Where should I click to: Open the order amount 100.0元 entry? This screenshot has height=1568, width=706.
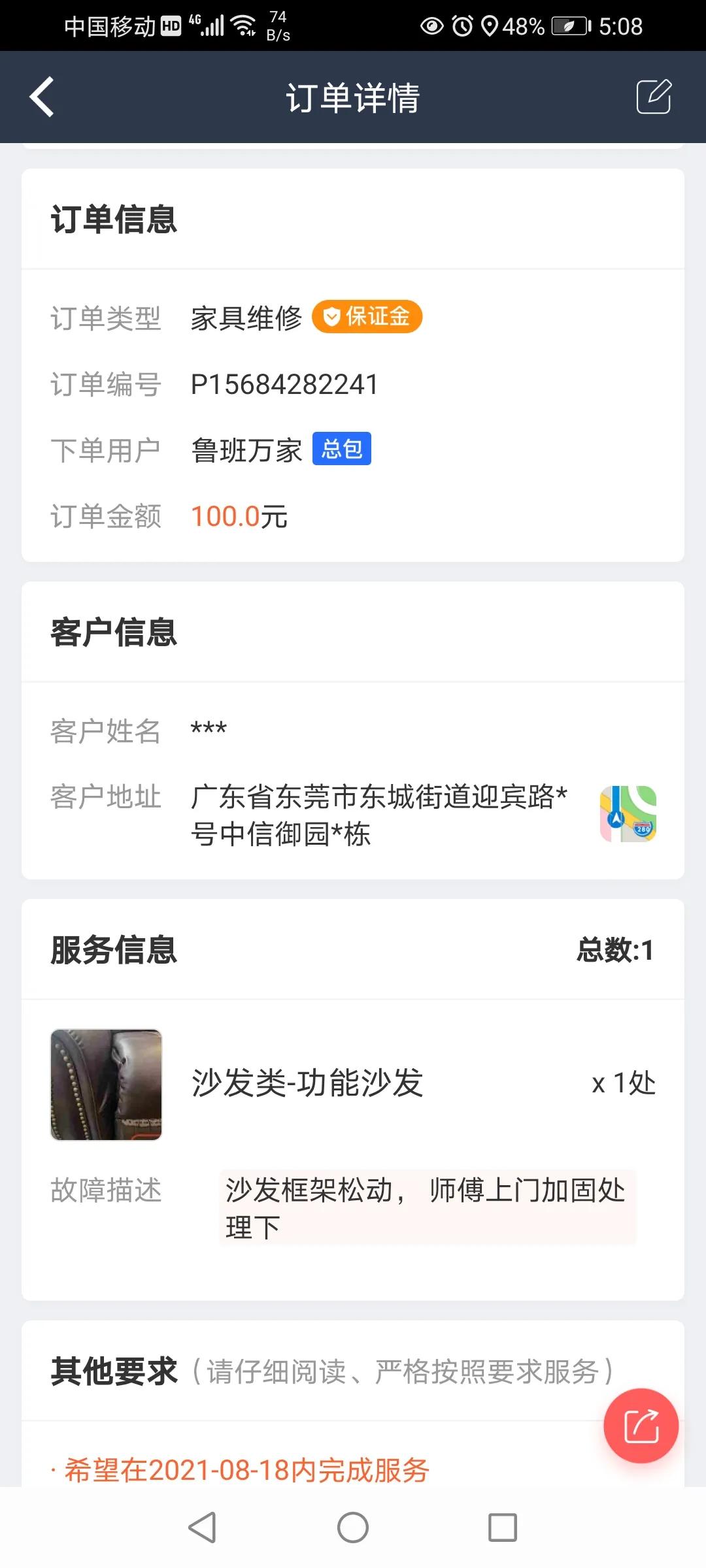237,516
